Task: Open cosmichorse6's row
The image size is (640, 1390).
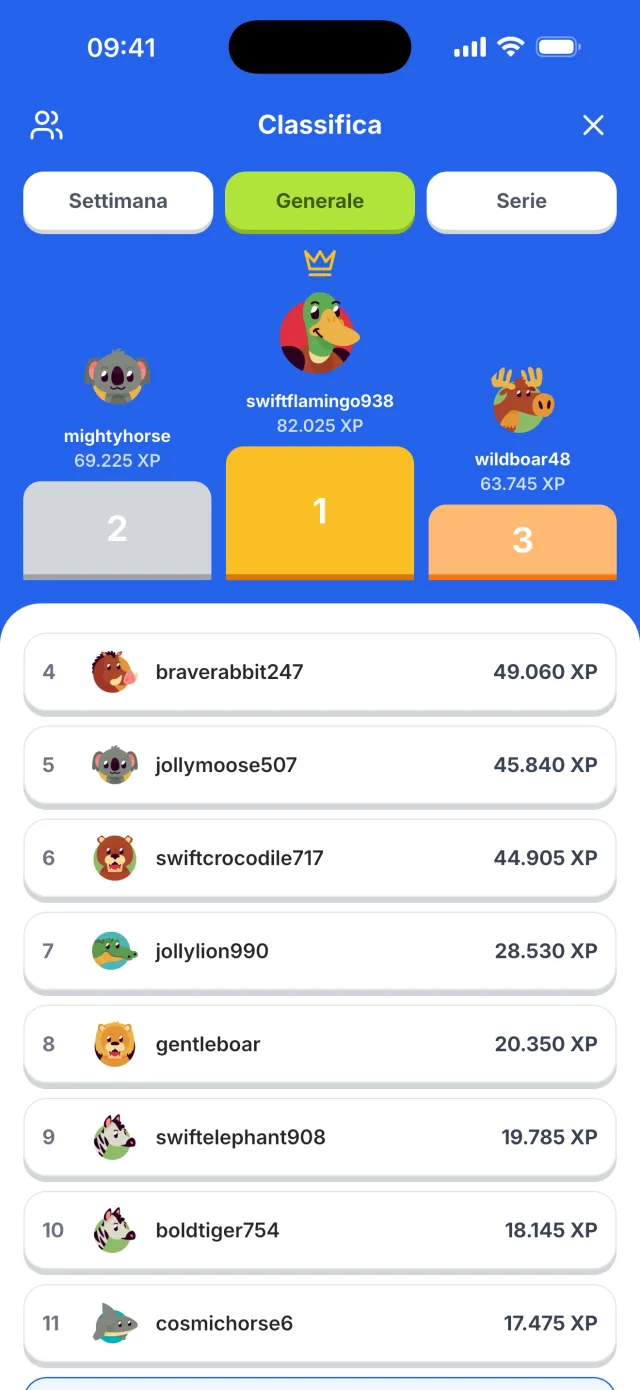Action: pos(320,1324)
